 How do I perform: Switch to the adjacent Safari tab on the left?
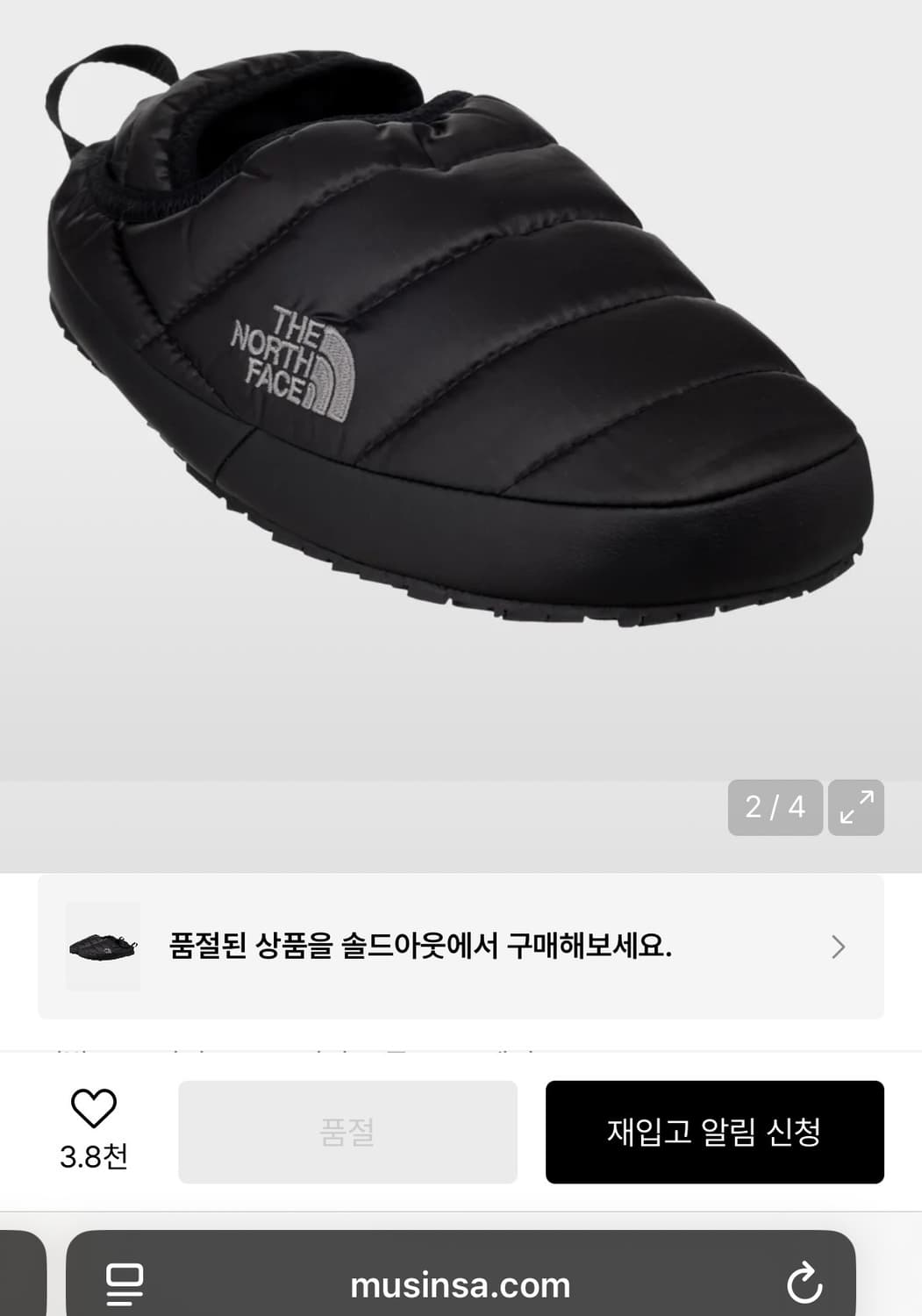[x=21, y=1286]
